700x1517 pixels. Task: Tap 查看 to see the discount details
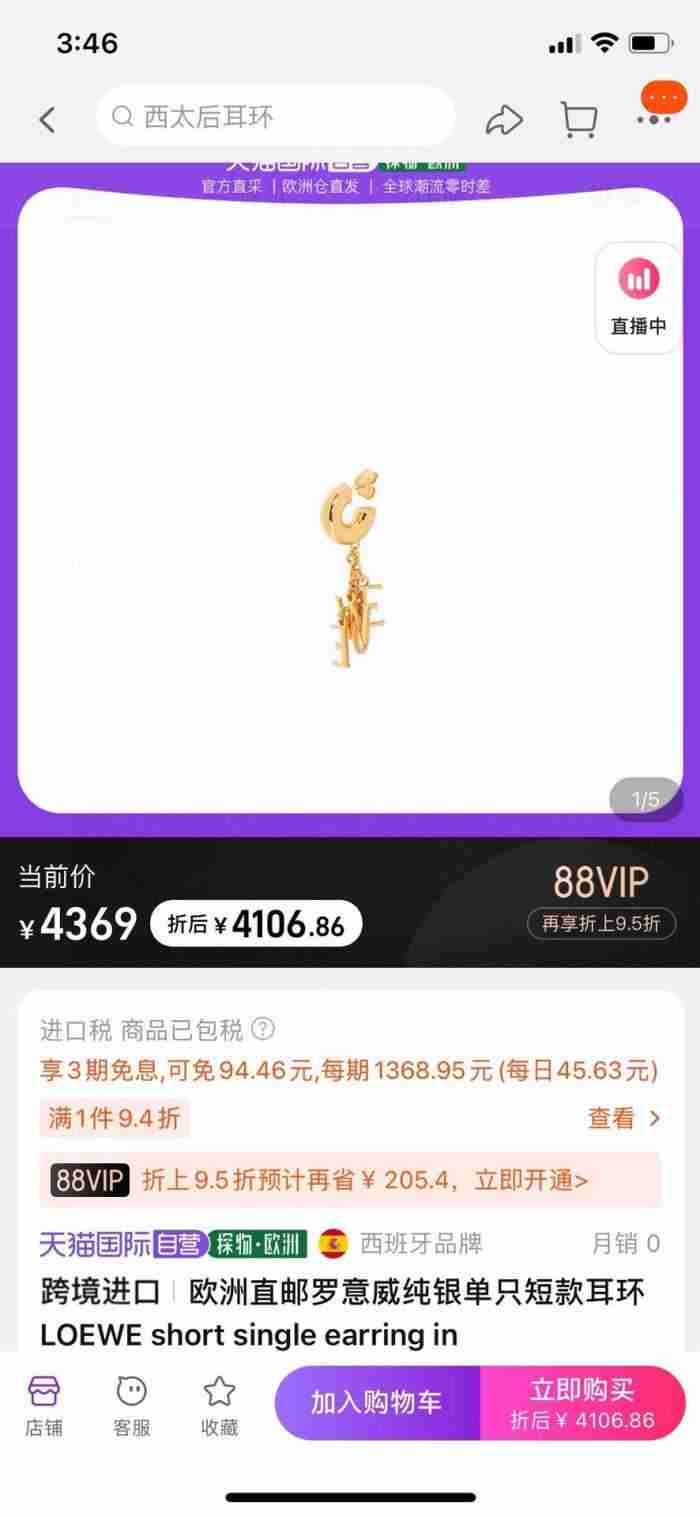click(x=623, y=1118)
